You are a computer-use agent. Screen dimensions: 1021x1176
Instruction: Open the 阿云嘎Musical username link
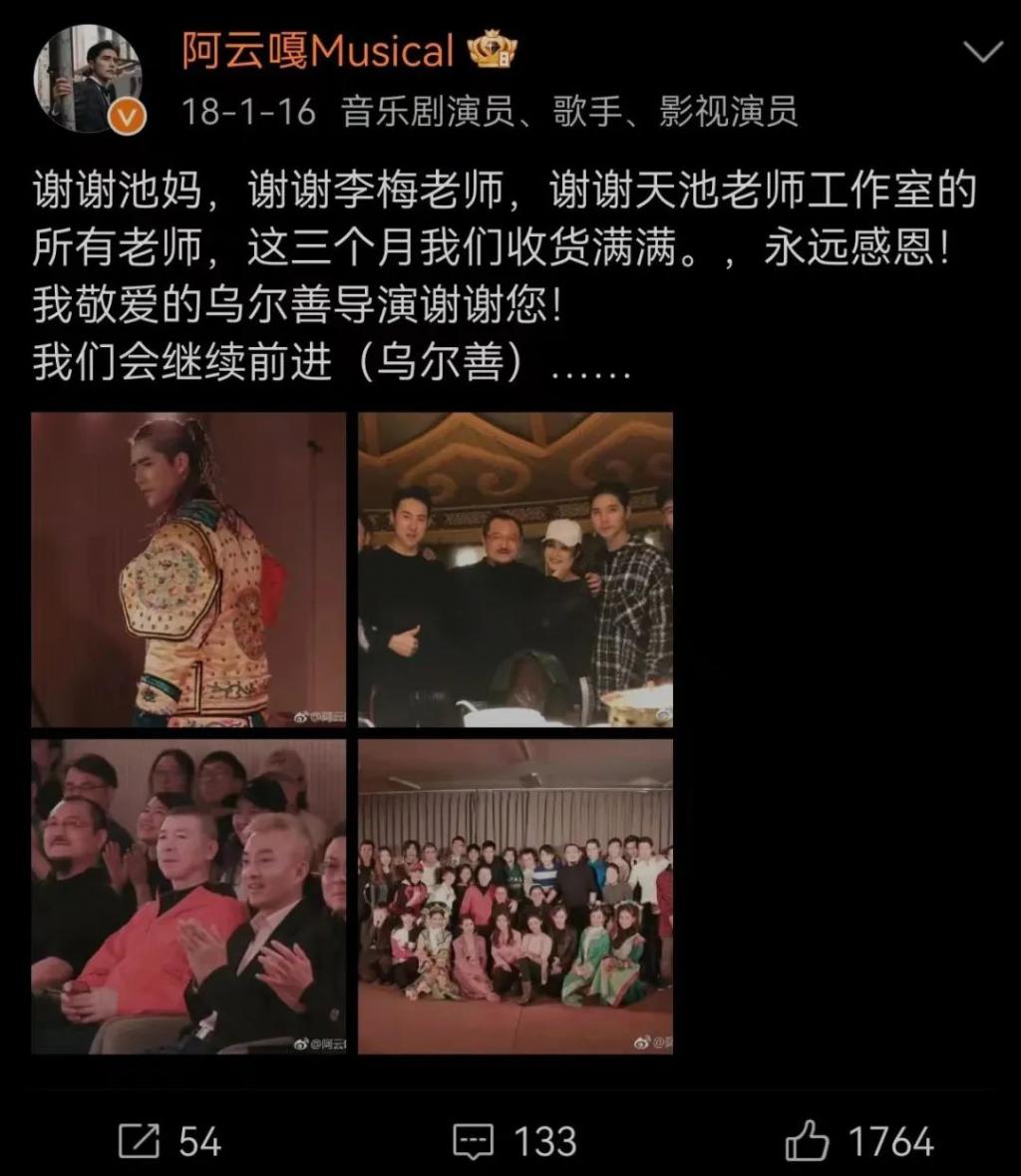tap(317, 52)
